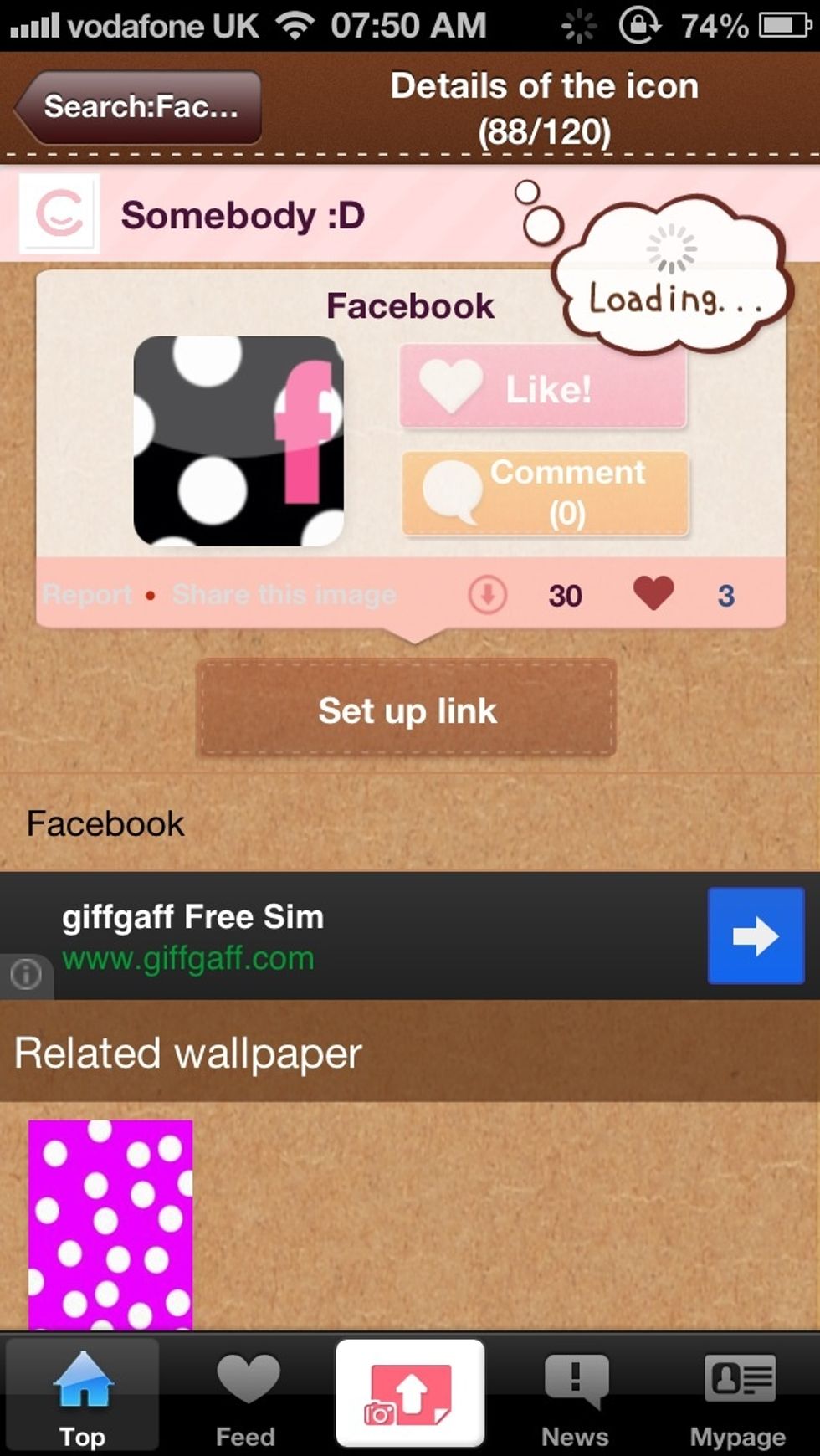Image resolution: width=820 pixels, height=1456 pixels.
Task: Tap the info icon on the giffgaff banner
Action: coord(25,973)
